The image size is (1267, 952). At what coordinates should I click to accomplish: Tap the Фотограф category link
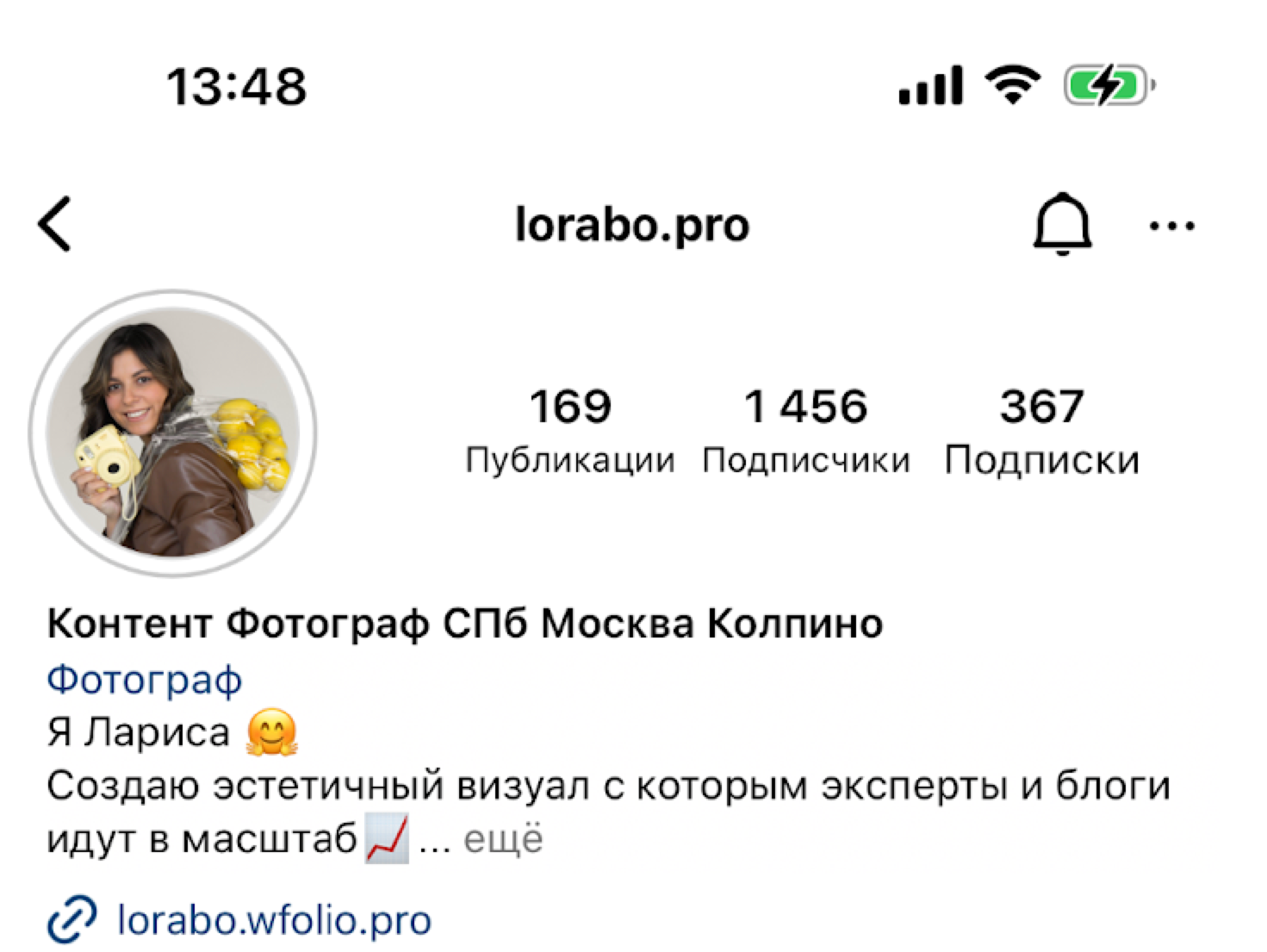[145, 680]
